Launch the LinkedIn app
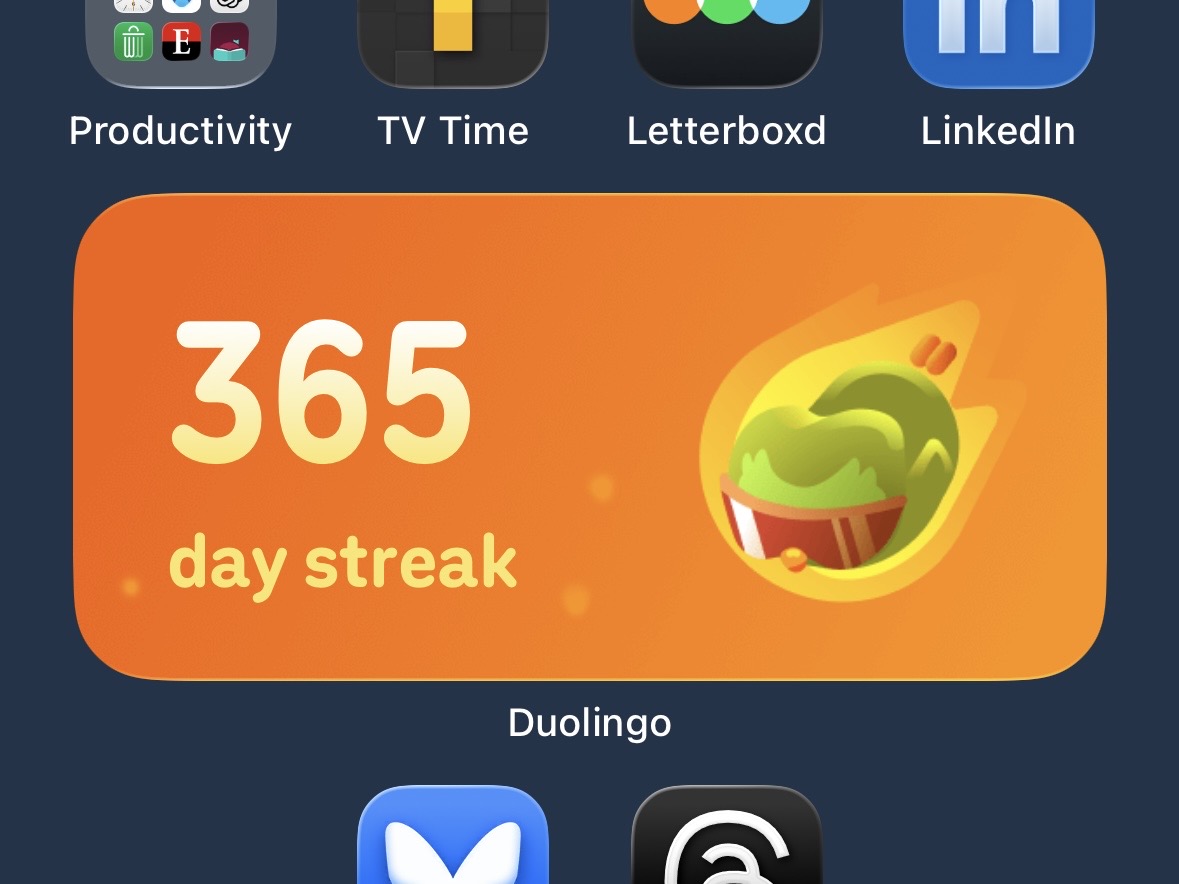 pyautogui.click(x=998, y=40)
